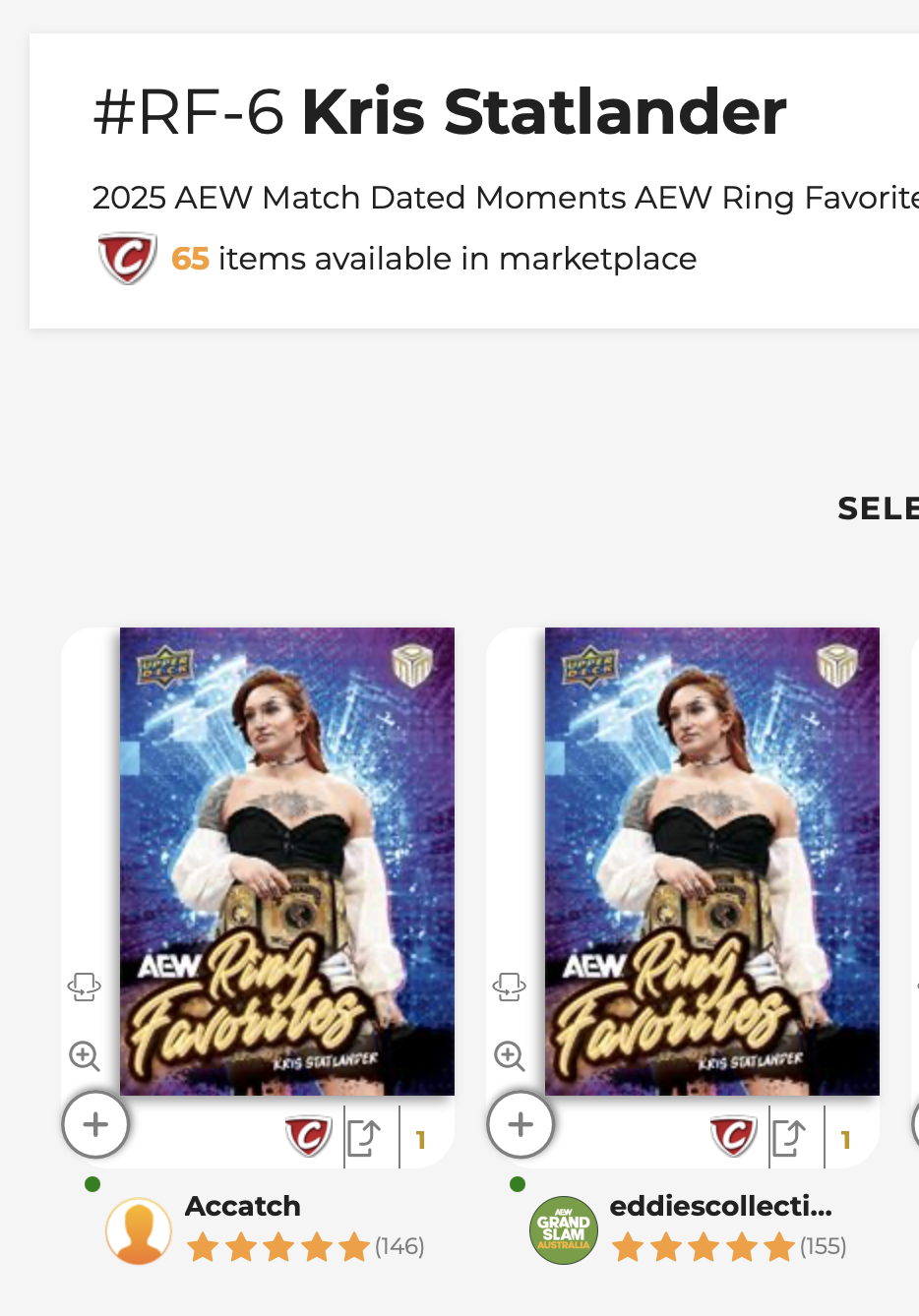
Task: Add Accatch's card using the plus button
Action: pos(95,1124)
